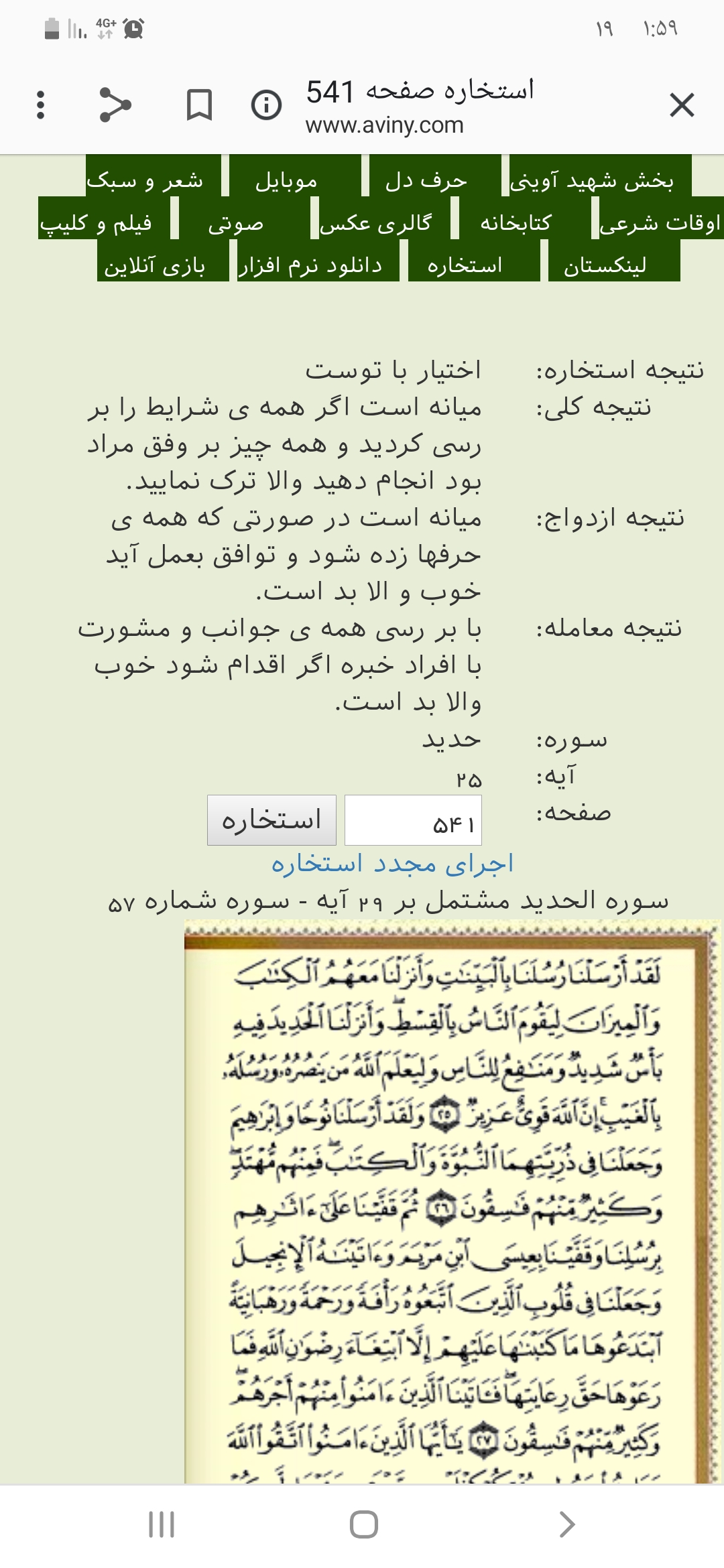Open page info icon

266,105
